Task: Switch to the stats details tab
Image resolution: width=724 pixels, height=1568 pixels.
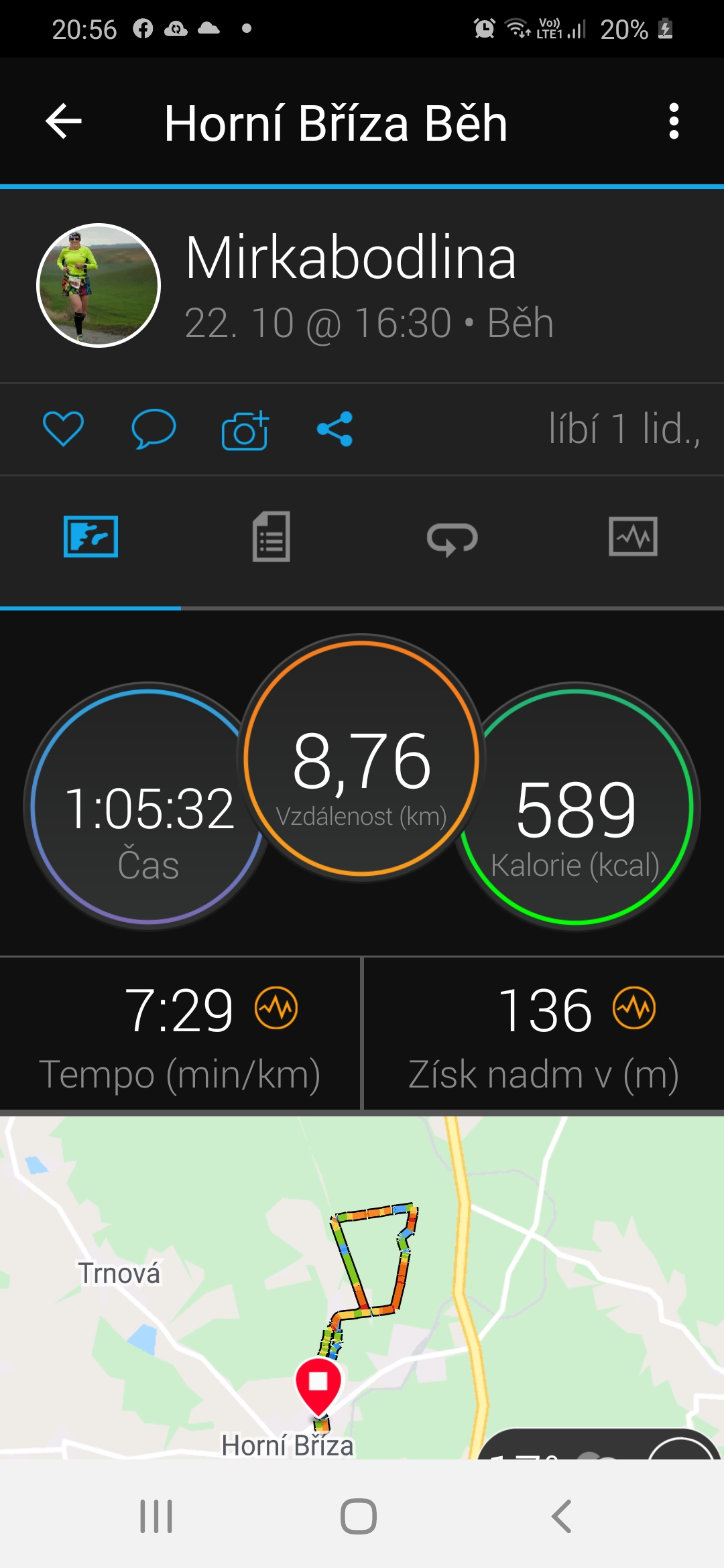Action: coord(271,537)
